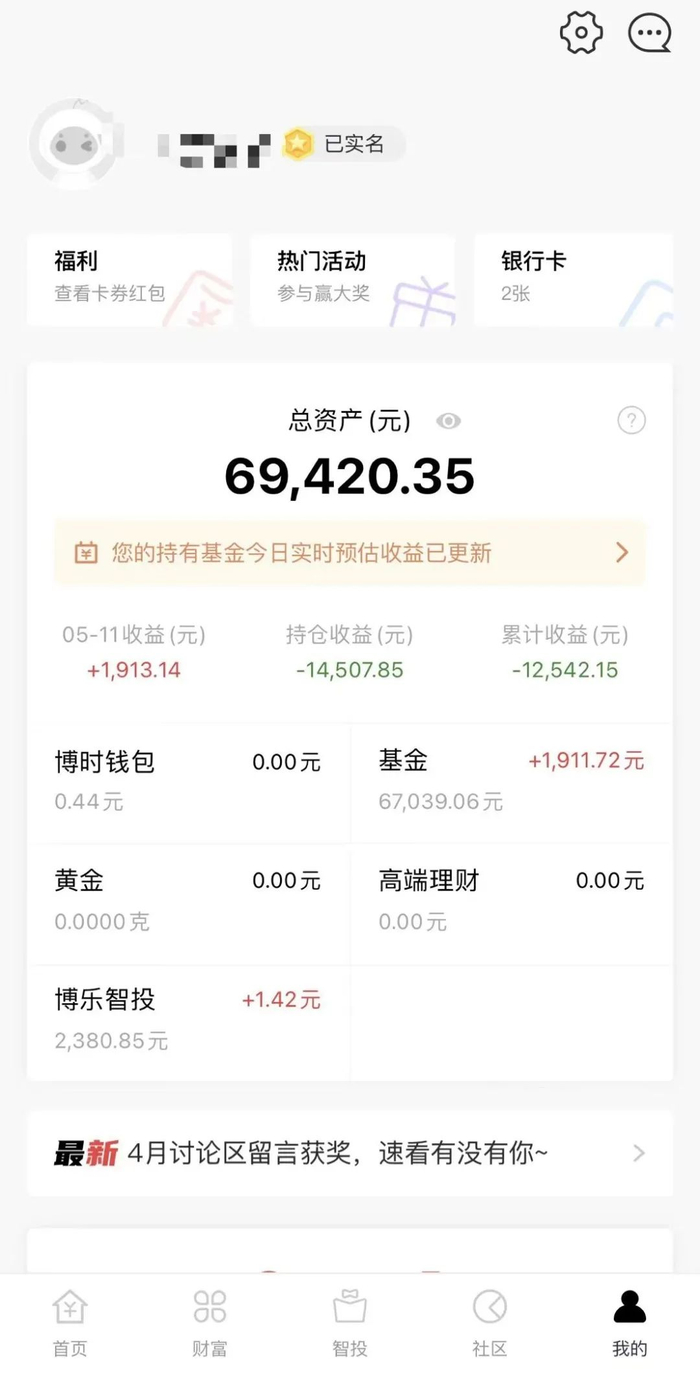Open the settings gear

(581, 34)
